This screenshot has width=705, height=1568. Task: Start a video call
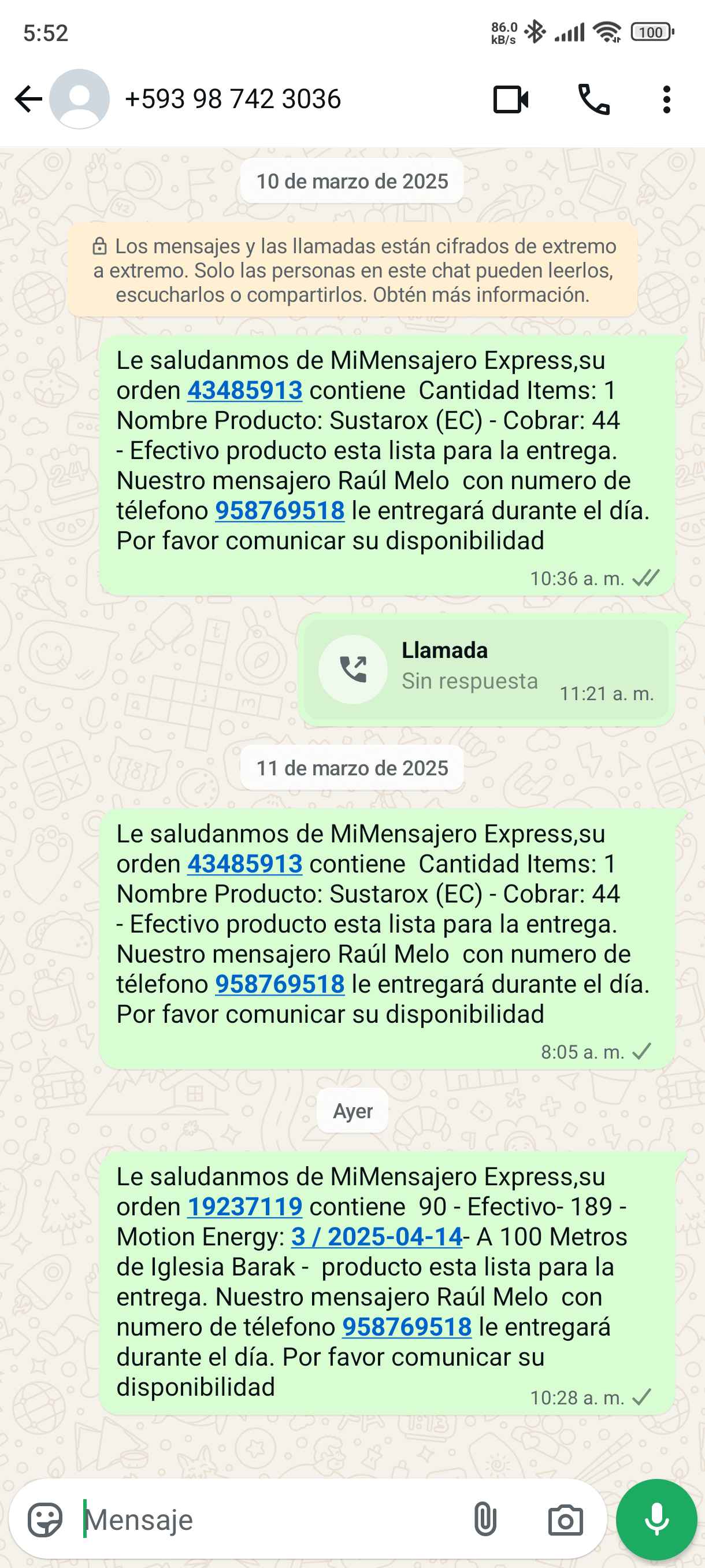[510, 99]
